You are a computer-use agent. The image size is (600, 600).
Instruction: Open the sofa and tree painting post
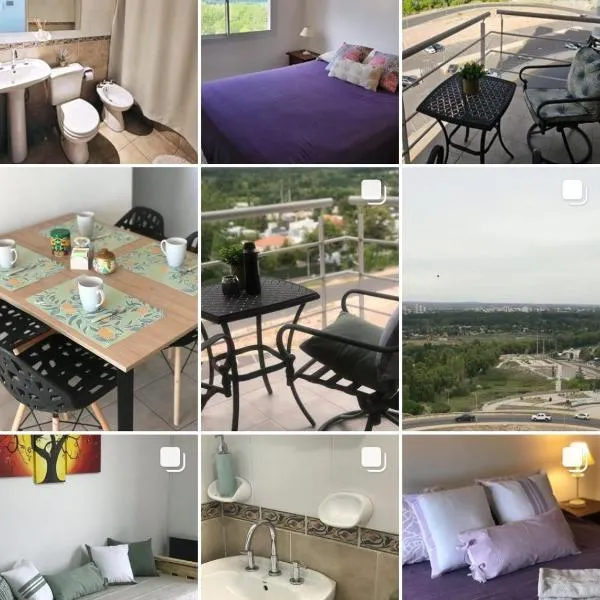(x=98, y=517)
